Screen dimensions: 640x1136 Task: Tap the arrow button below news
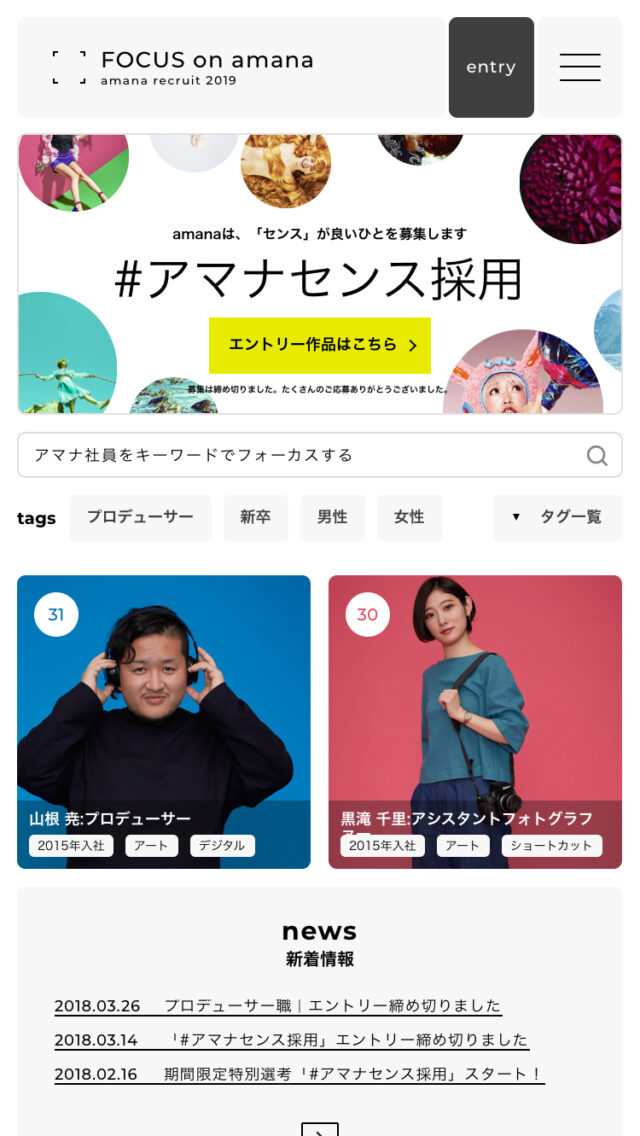pyautogui.click(x=320, y=1130)
